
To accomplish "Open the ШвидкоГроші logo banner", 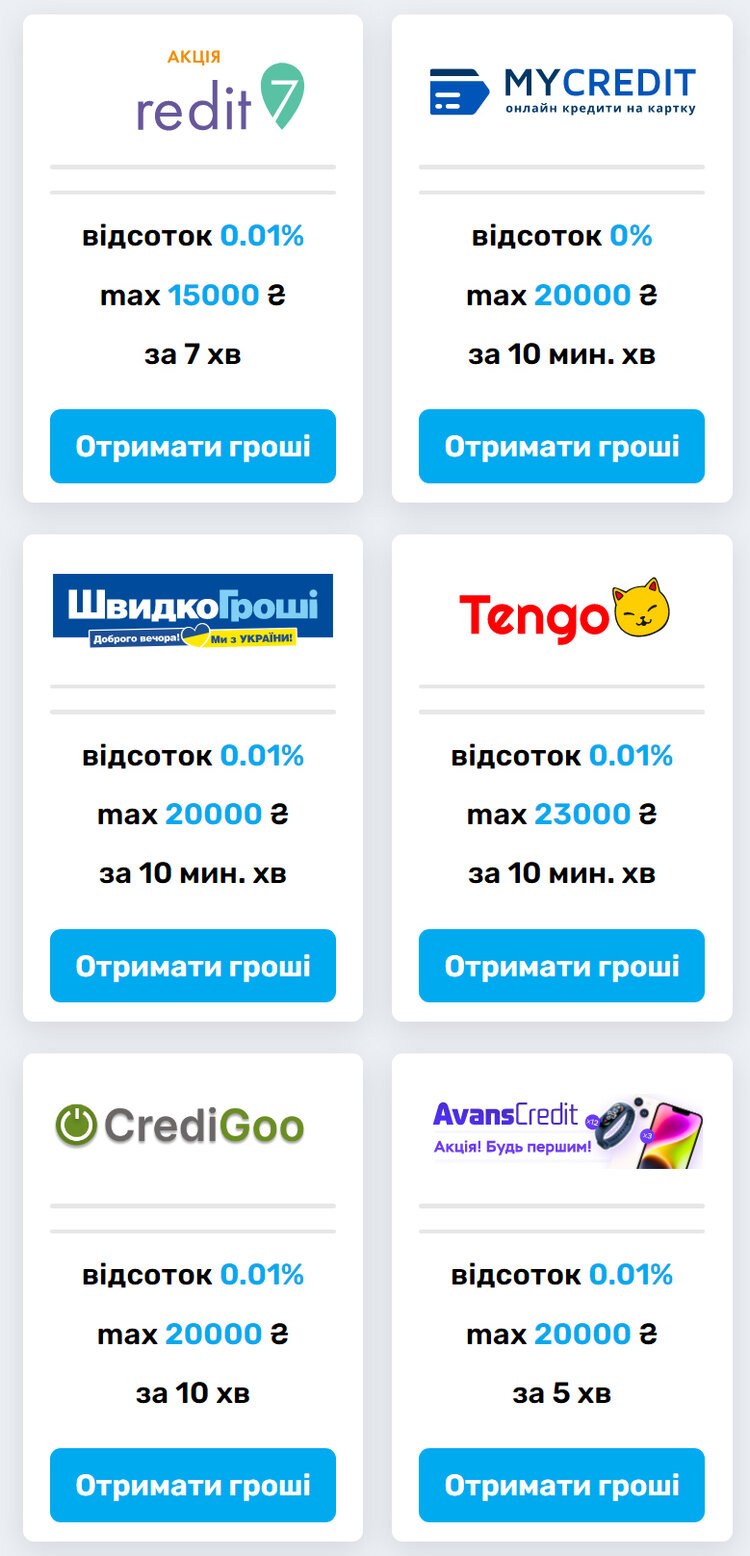I will (x=192, y=610).
